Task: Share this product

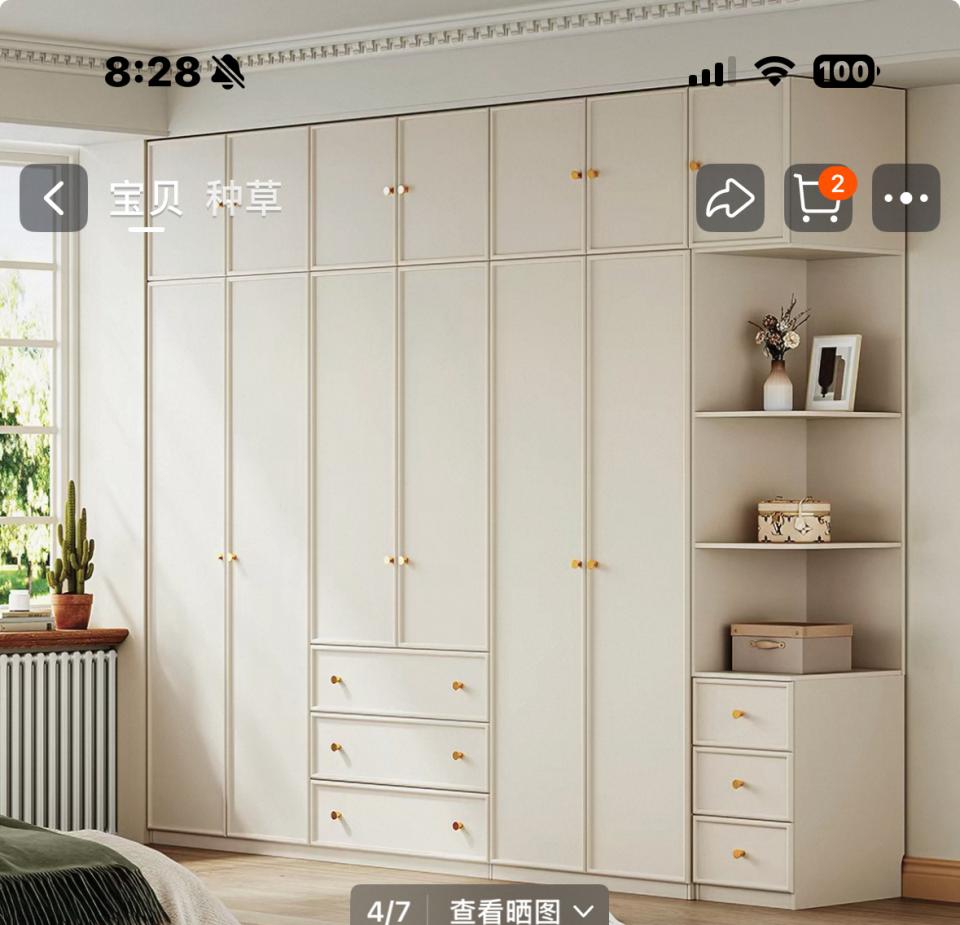Action: click(730, 198)
